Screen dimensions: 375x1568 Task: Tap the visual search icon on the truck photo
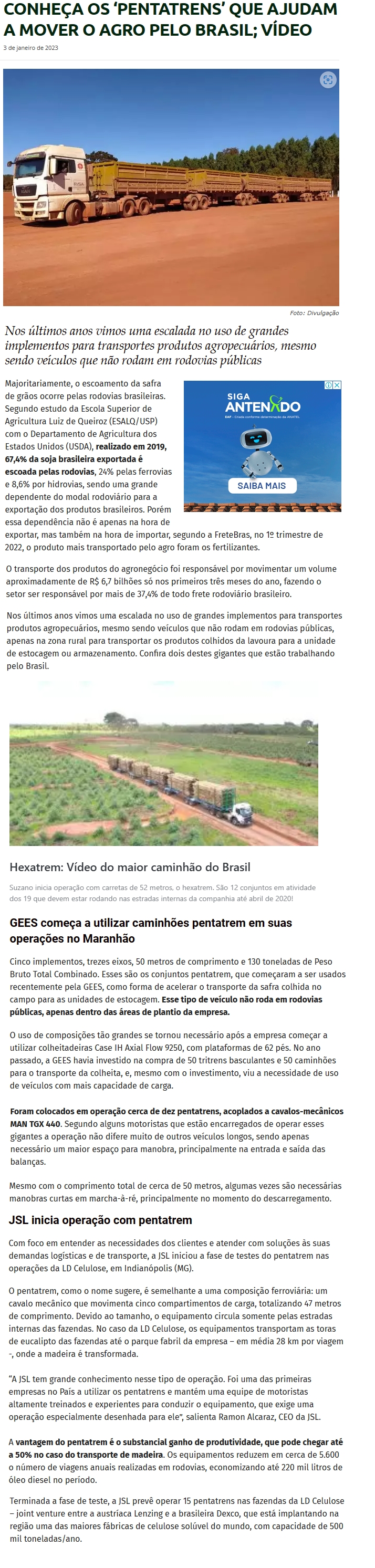pos(328,80)
